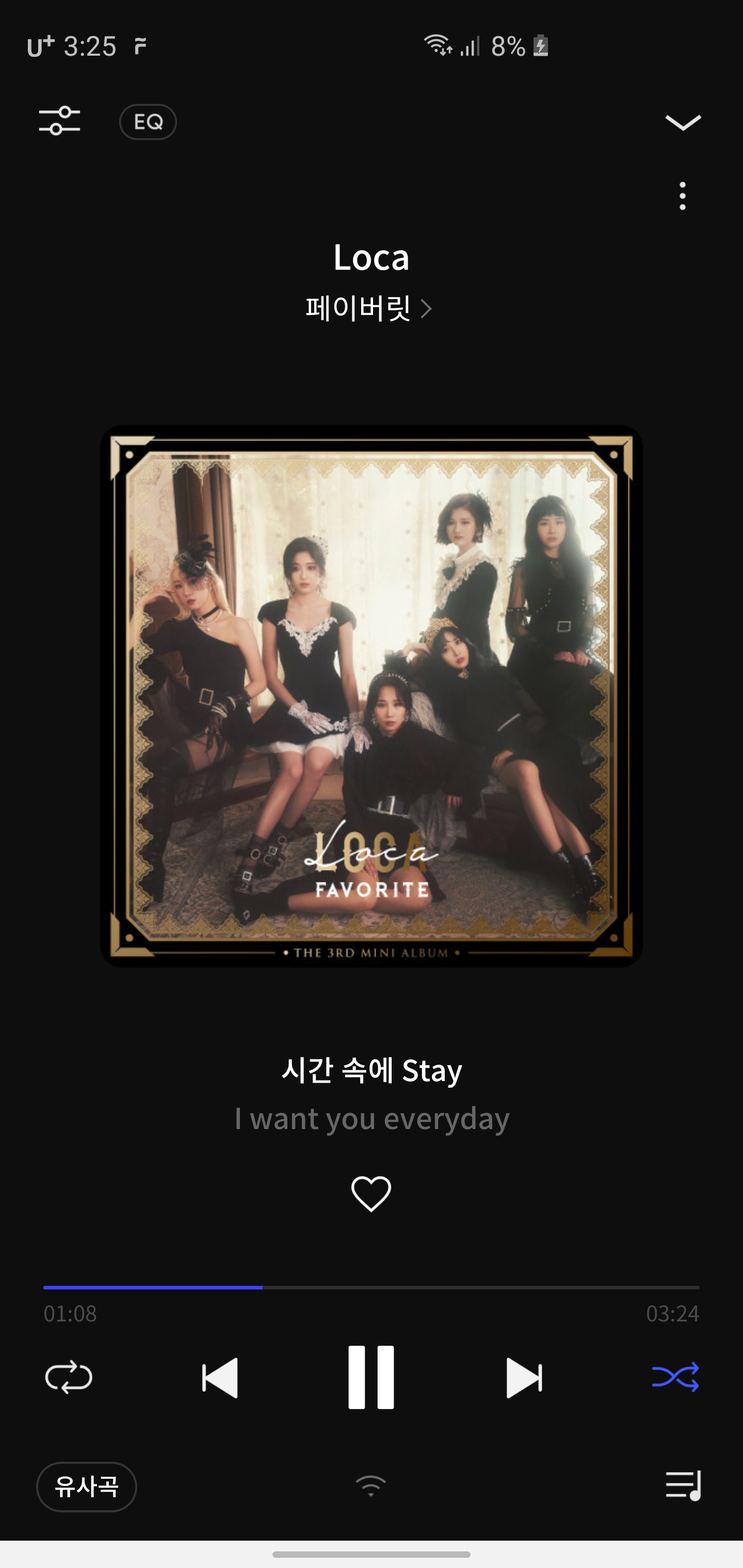Open the three-dot overflow menu
Screen dimensions: 743x1568
click(x=682, y=196)
